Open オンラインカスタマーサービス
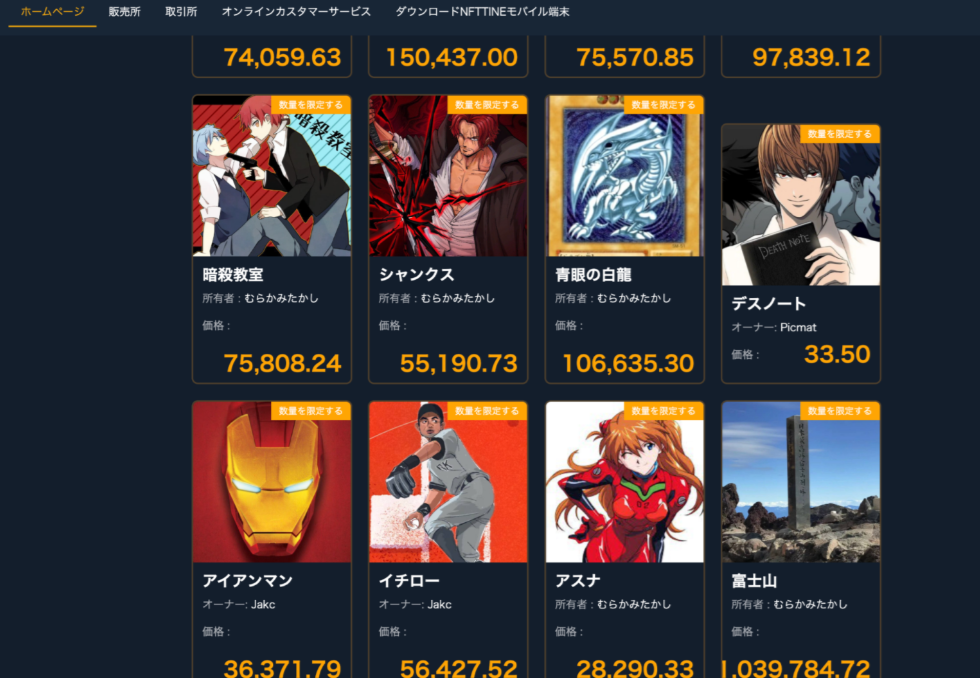The width and height of the screenshot is (980, 678). [296, 12]
